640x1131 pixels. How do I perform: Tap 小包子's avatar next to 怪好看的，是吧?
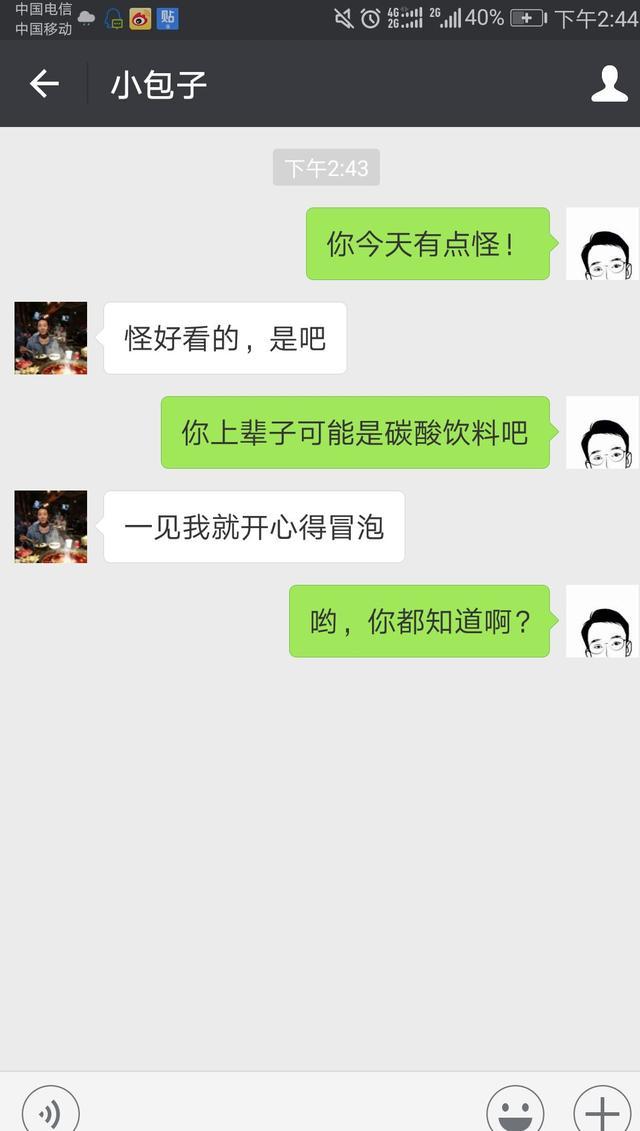click(x=51, y=338)
